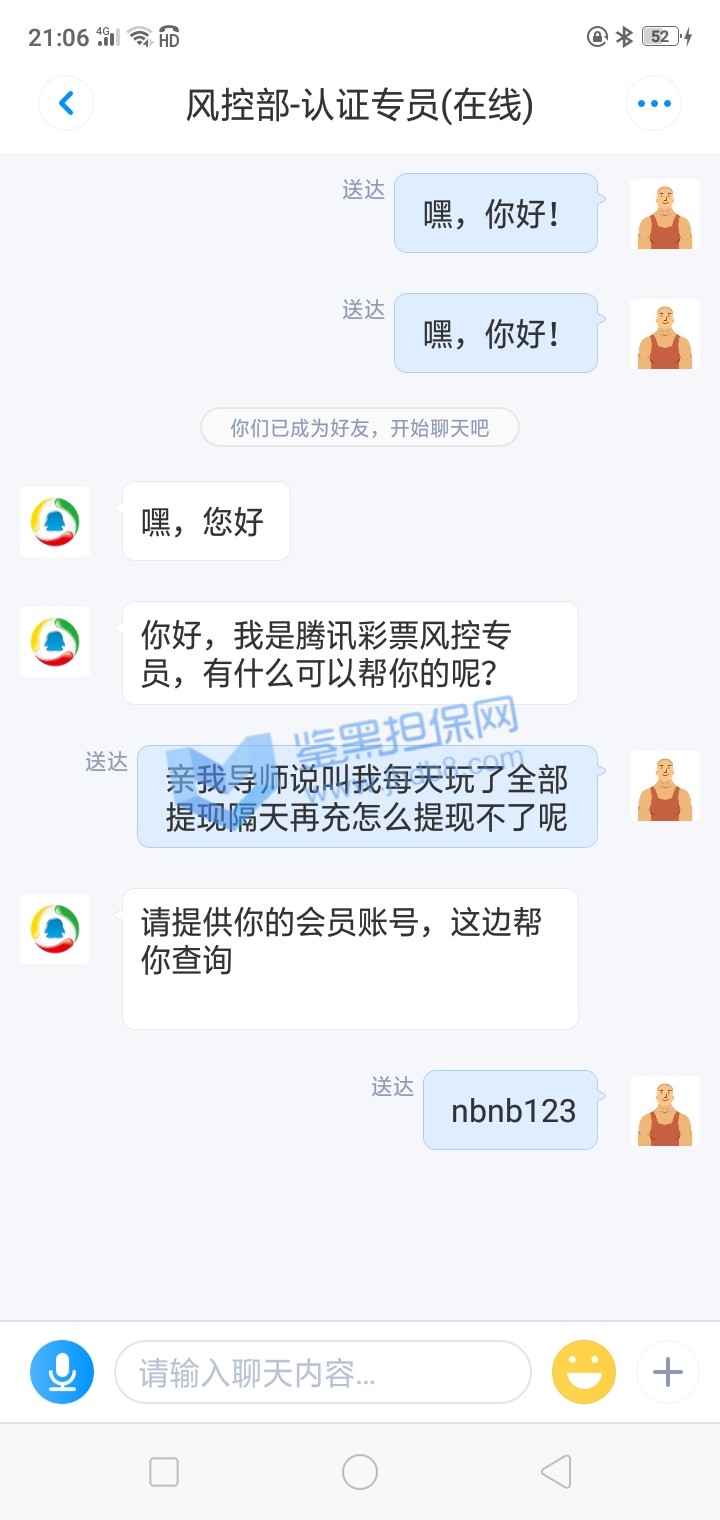Screen dimensions: 720x1520
Task: Open my avatar beside the nbnb123 message
Action: pos(665,1111)
